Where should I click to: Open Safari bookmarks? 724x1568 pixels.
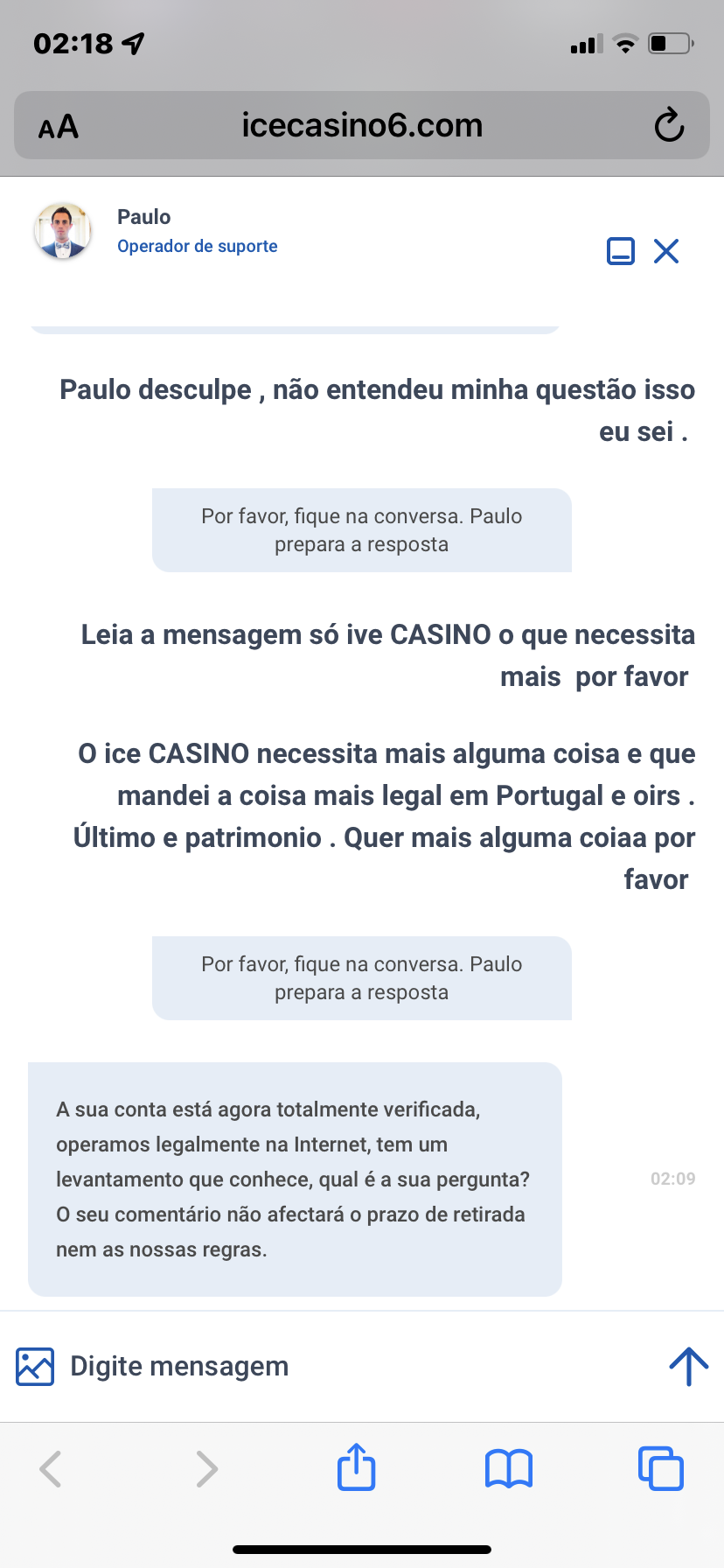click(x=508, y=1468)
